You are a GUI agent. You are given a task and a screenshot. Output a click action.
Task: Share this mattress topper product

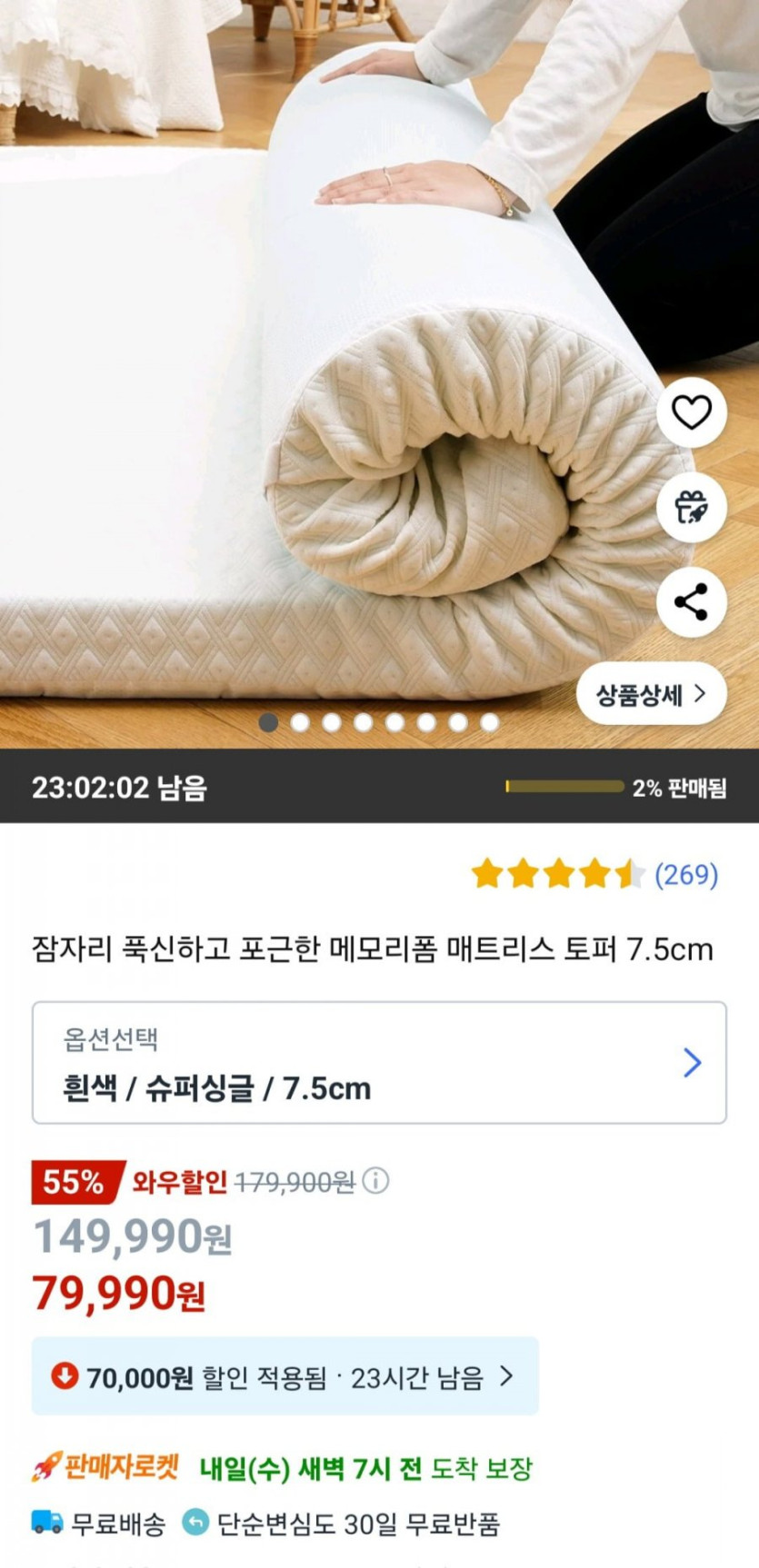691,602
